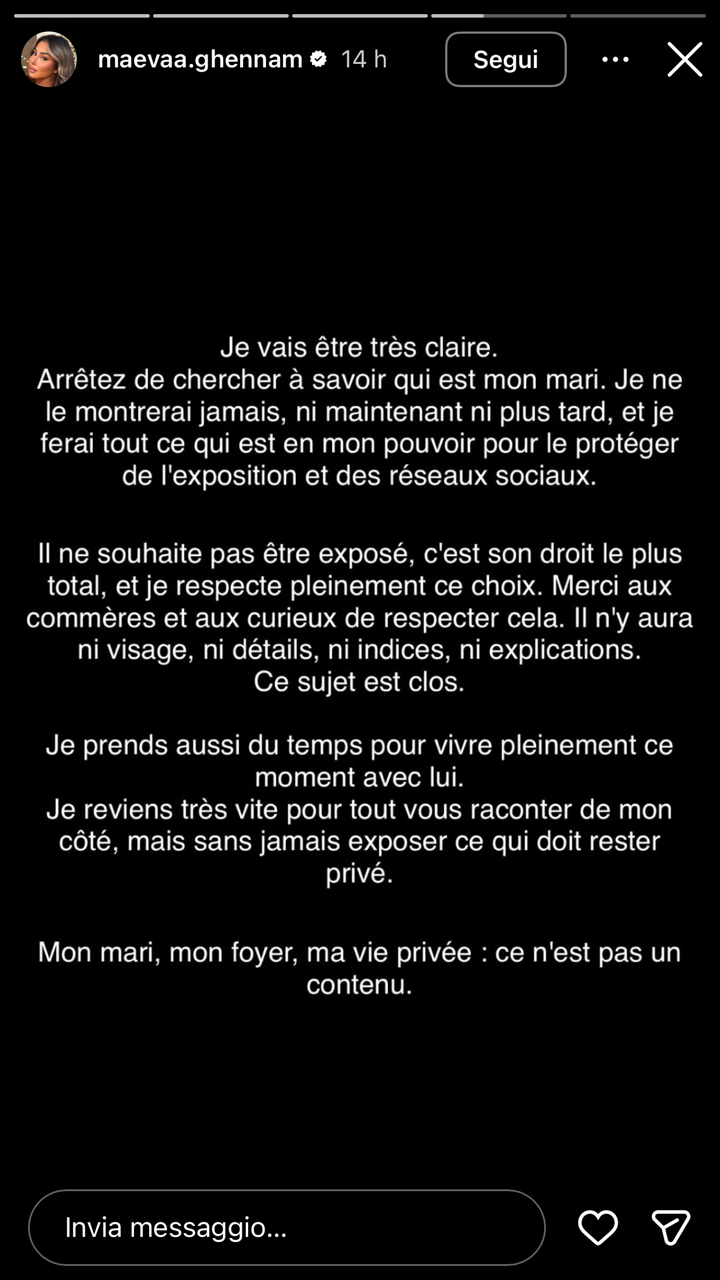Click the currently active progress bar segment
The height and width of the screenshot is (1280, 720).
coord(497,15)
